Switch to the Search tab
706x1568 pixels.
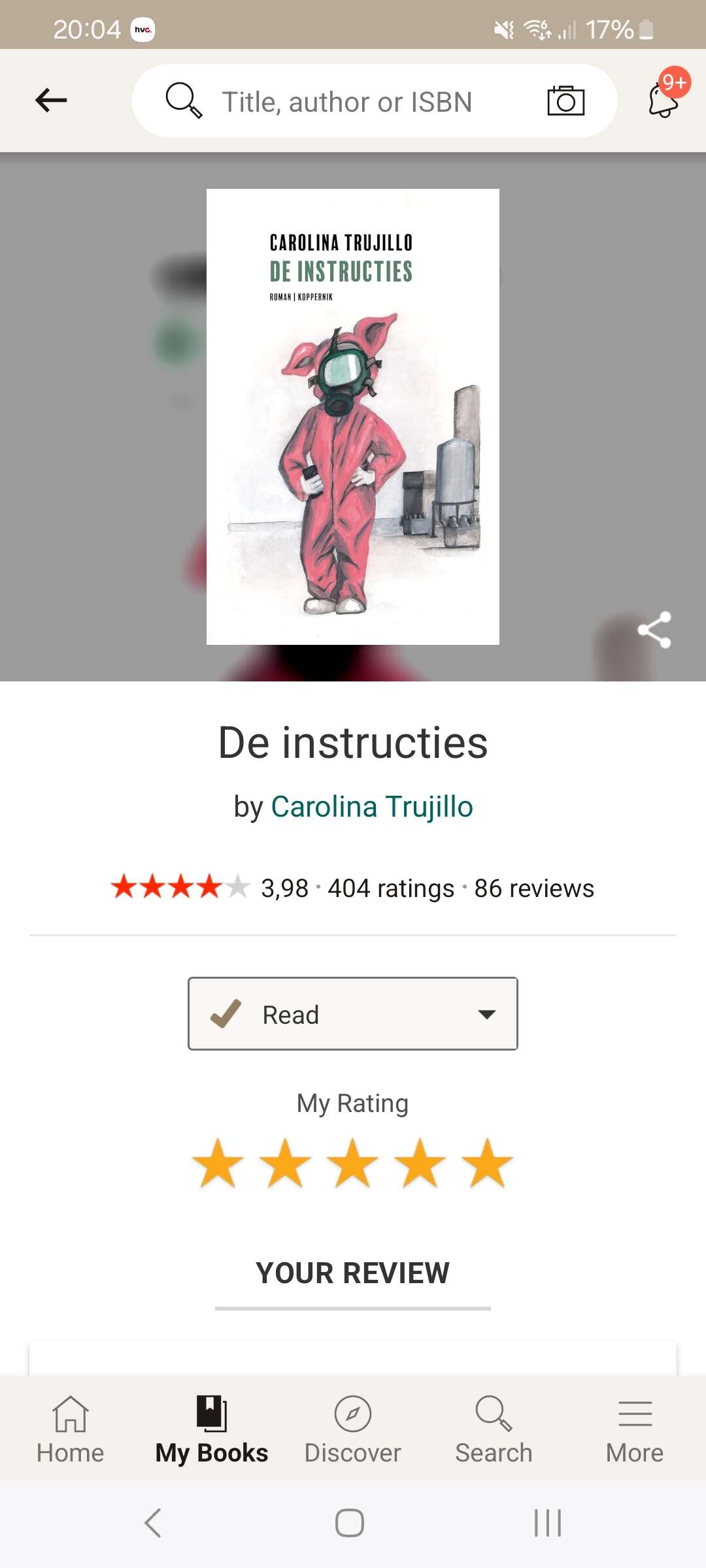(x=494, y=1429)
